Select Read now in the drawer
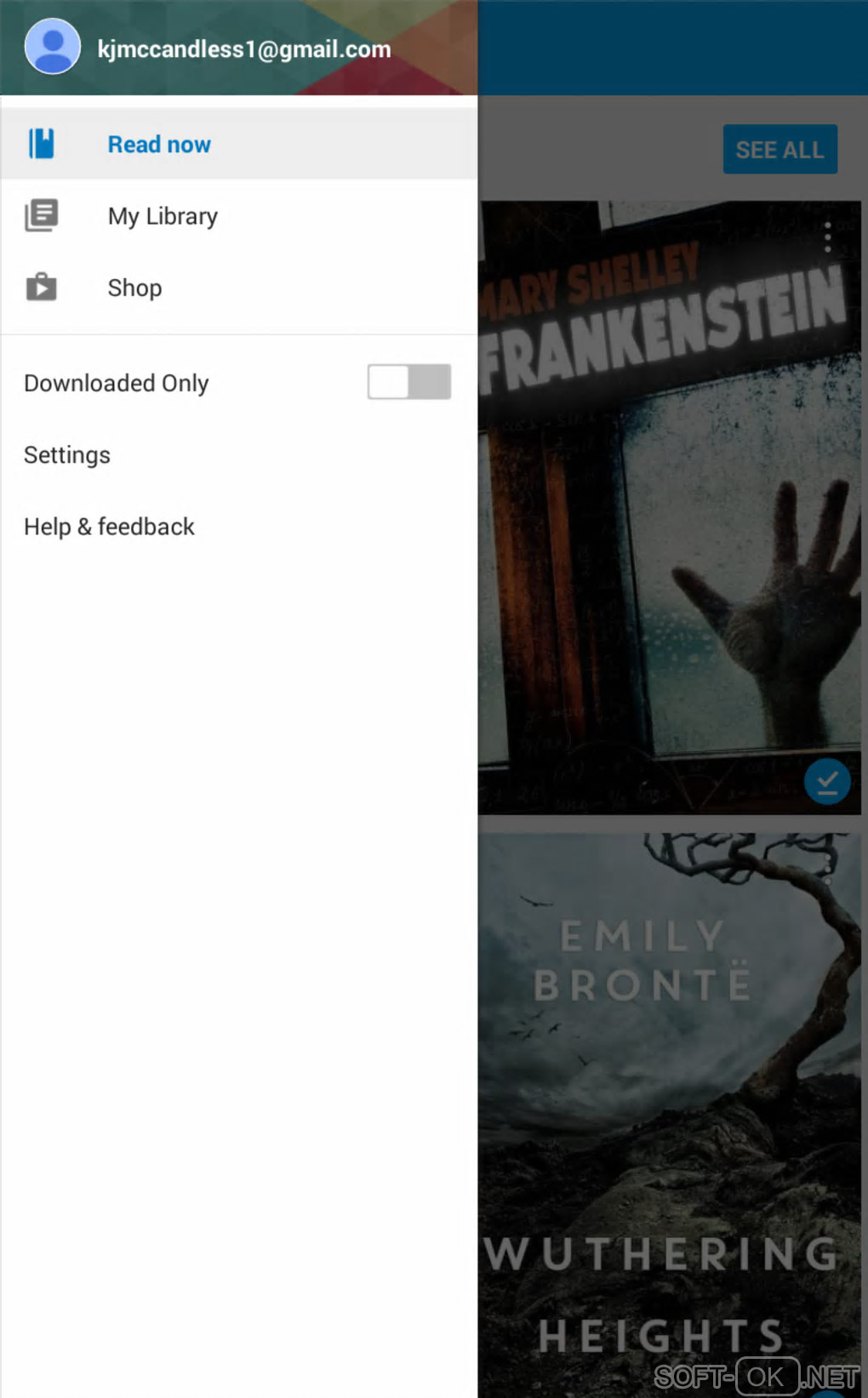 [x=159, y=145]
